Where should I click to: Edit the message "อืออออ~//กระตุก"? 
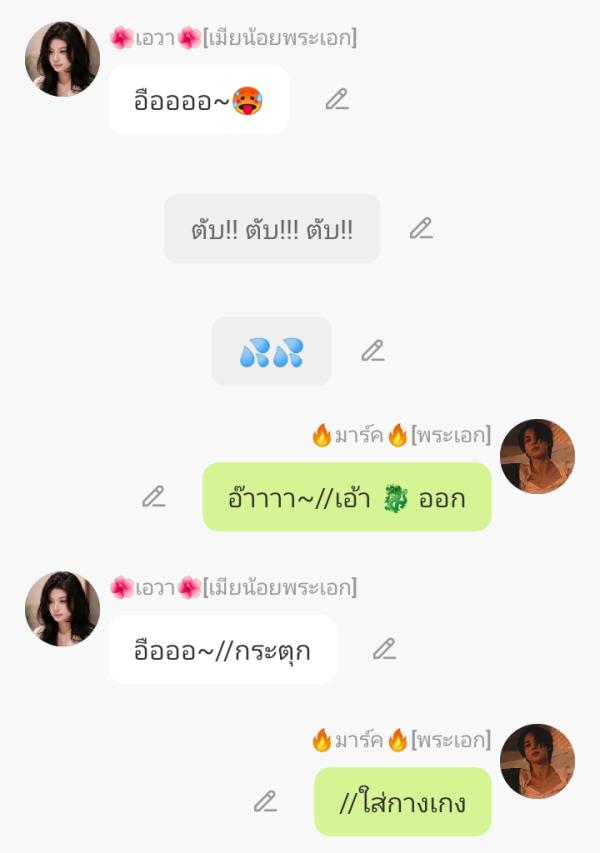tap(384, 649)
